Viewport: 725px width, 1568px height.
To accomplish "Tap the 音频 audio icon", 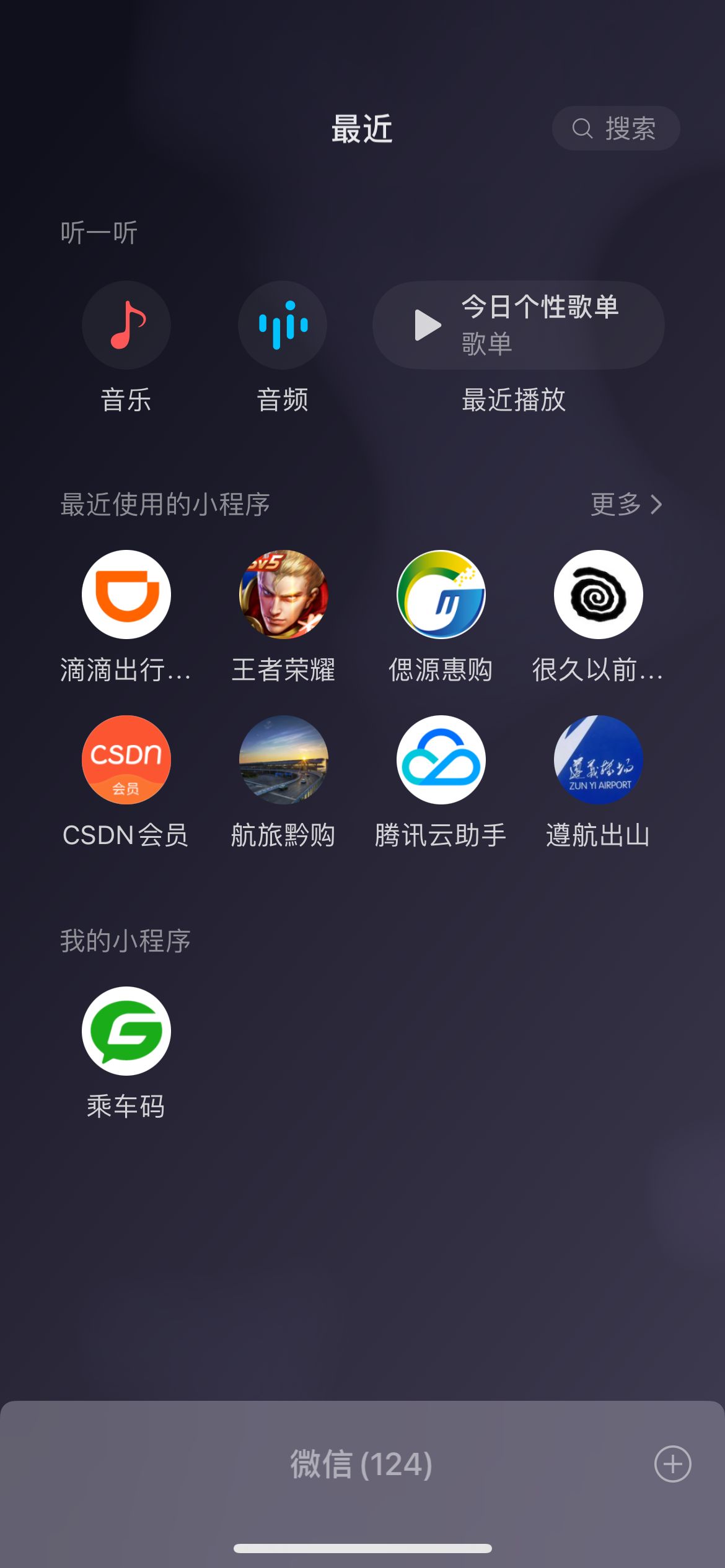I will 282,324.
